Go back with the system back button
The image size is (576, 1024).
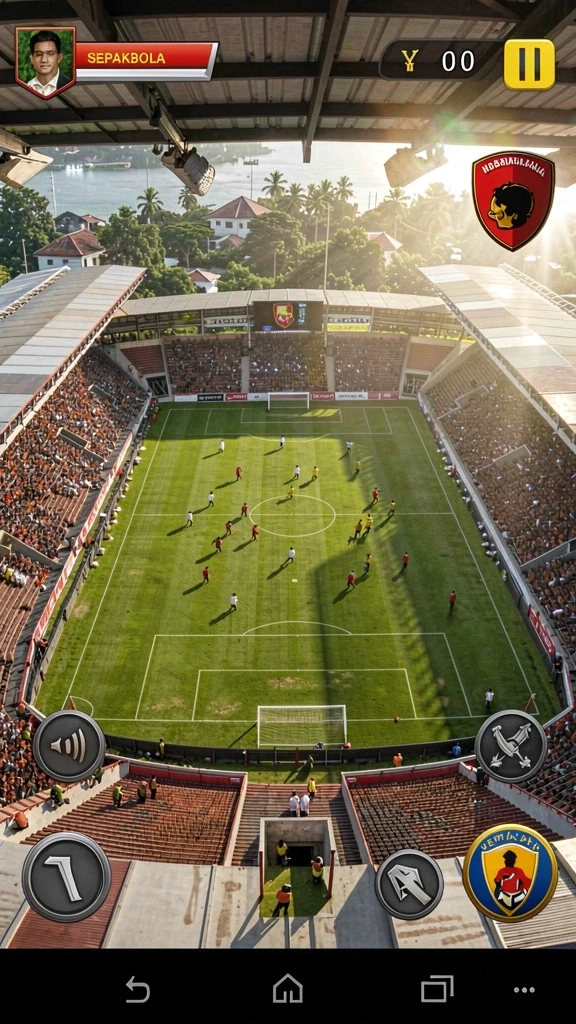(x=137, y=989)
